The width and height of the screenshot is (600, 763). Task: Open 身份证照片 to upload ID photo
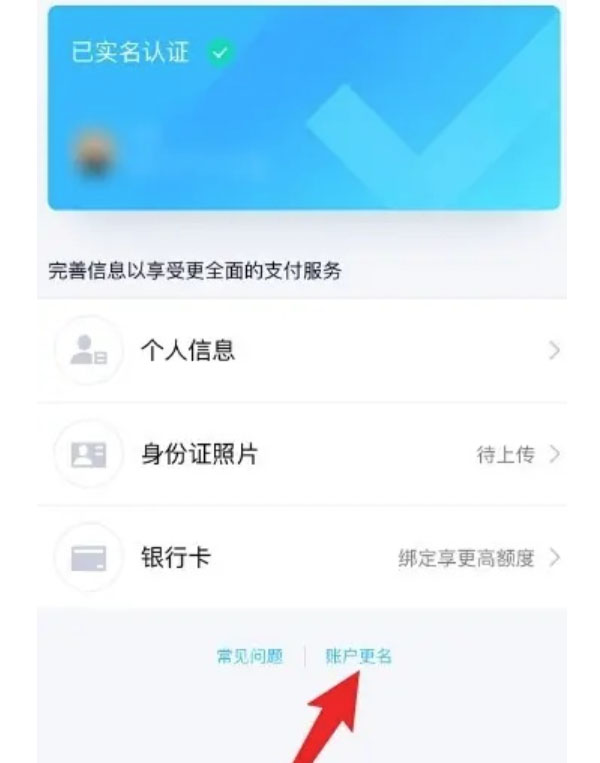[300, 454]
